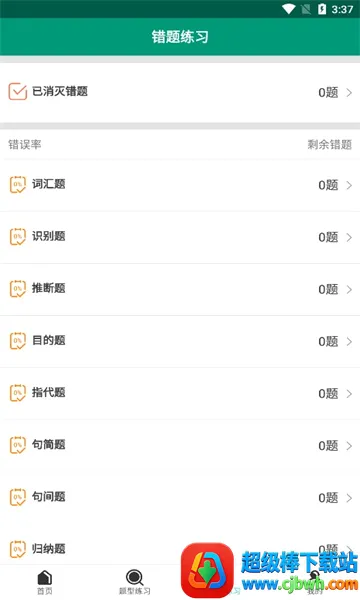Open the 目的题 category
The width and height of the screenshot is (360, 600).
(x=180, y=341)
